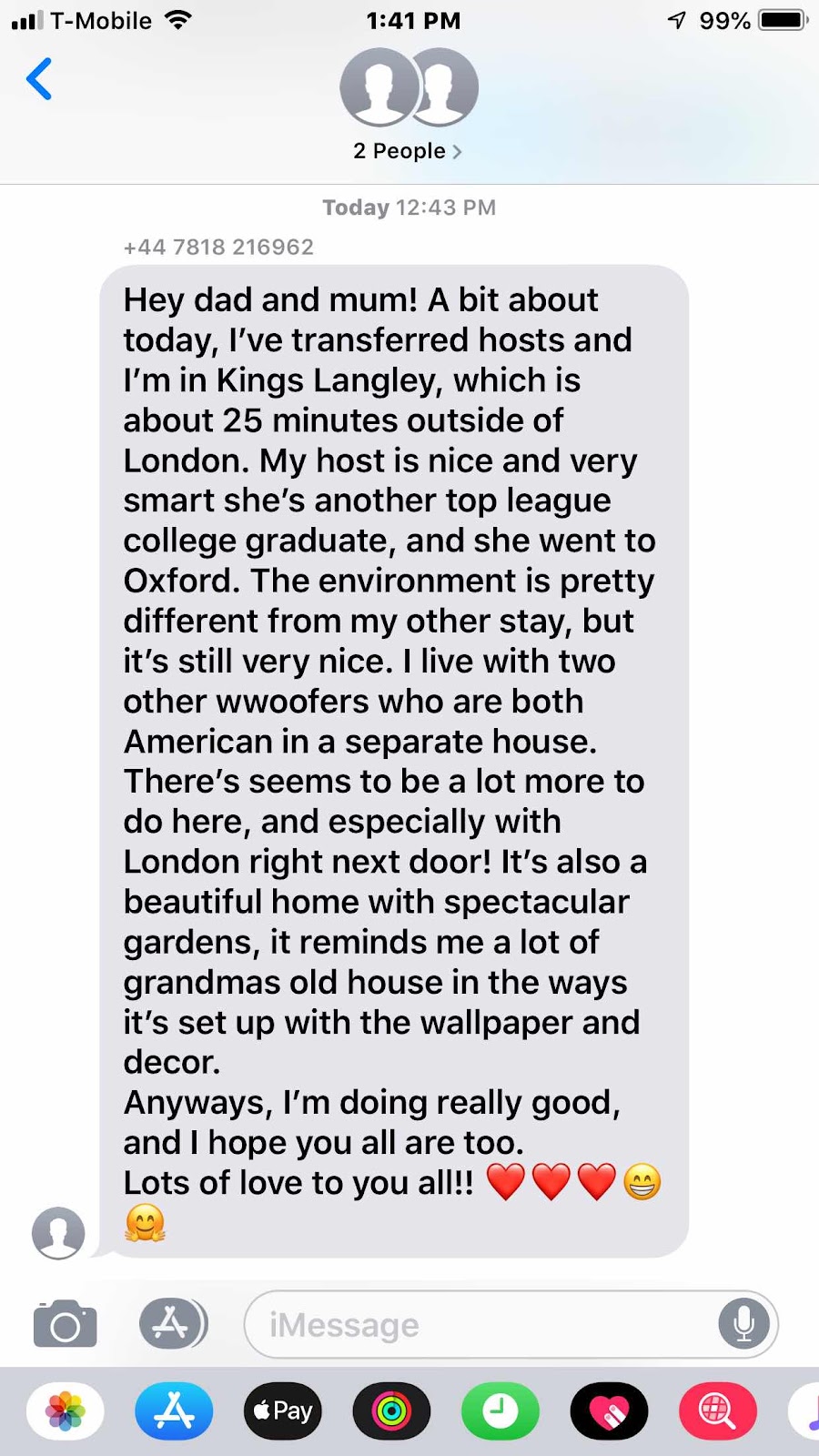Screen dimensions: 819x1456
Task: Open the camera to attach a photo
Action: click(x=65, y=1324)
